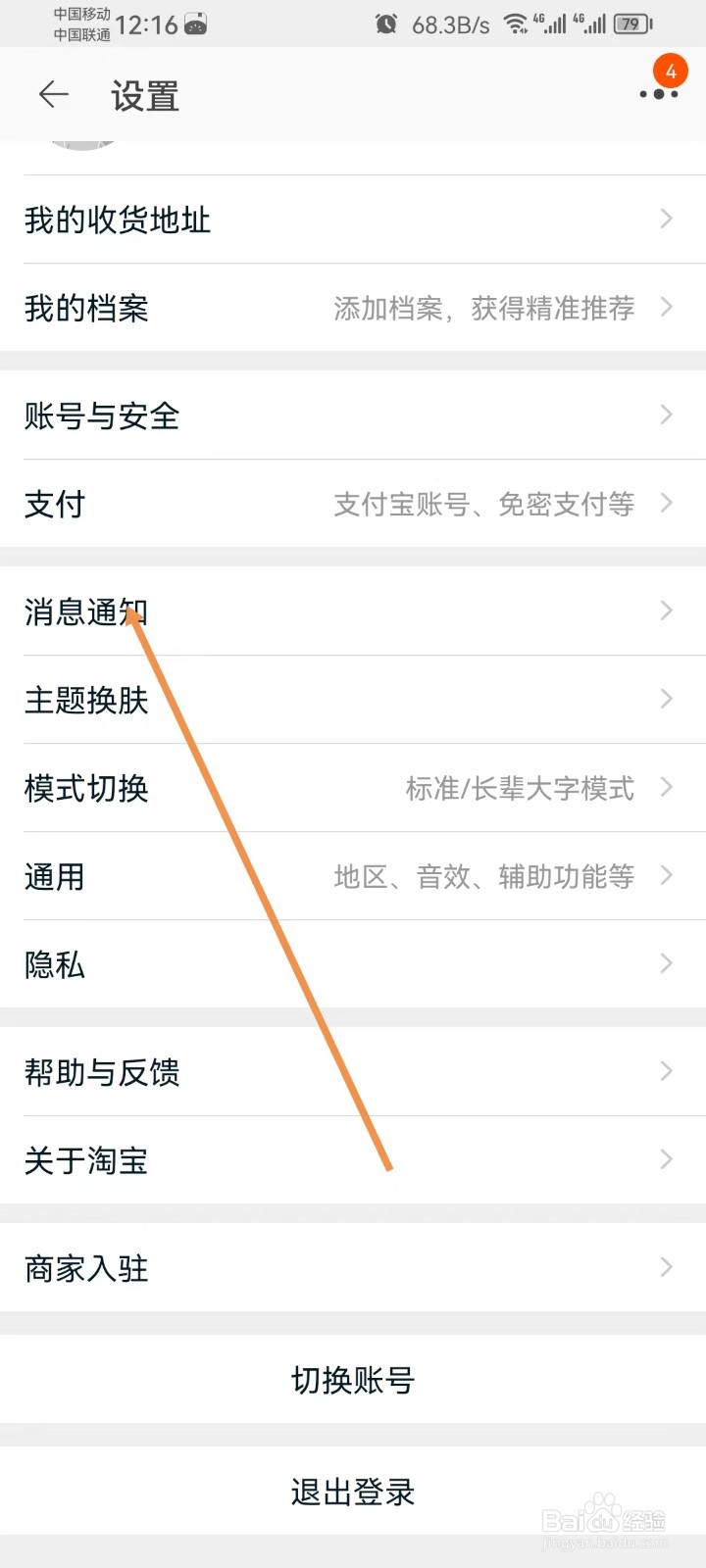Tap the battery indicator showing 79

630,24
